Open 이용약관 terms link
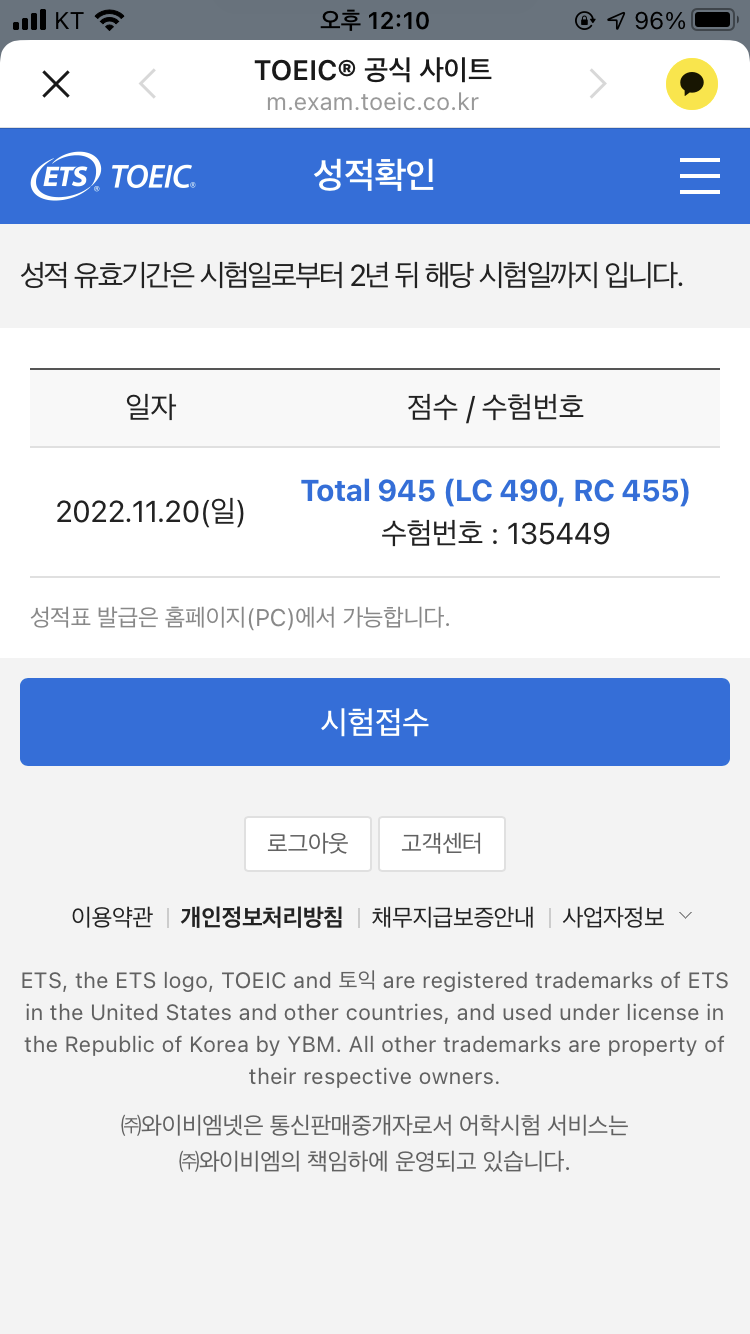Image resolution: width=750 pixels, height=1334 pixels. click(x=112, y=917)
